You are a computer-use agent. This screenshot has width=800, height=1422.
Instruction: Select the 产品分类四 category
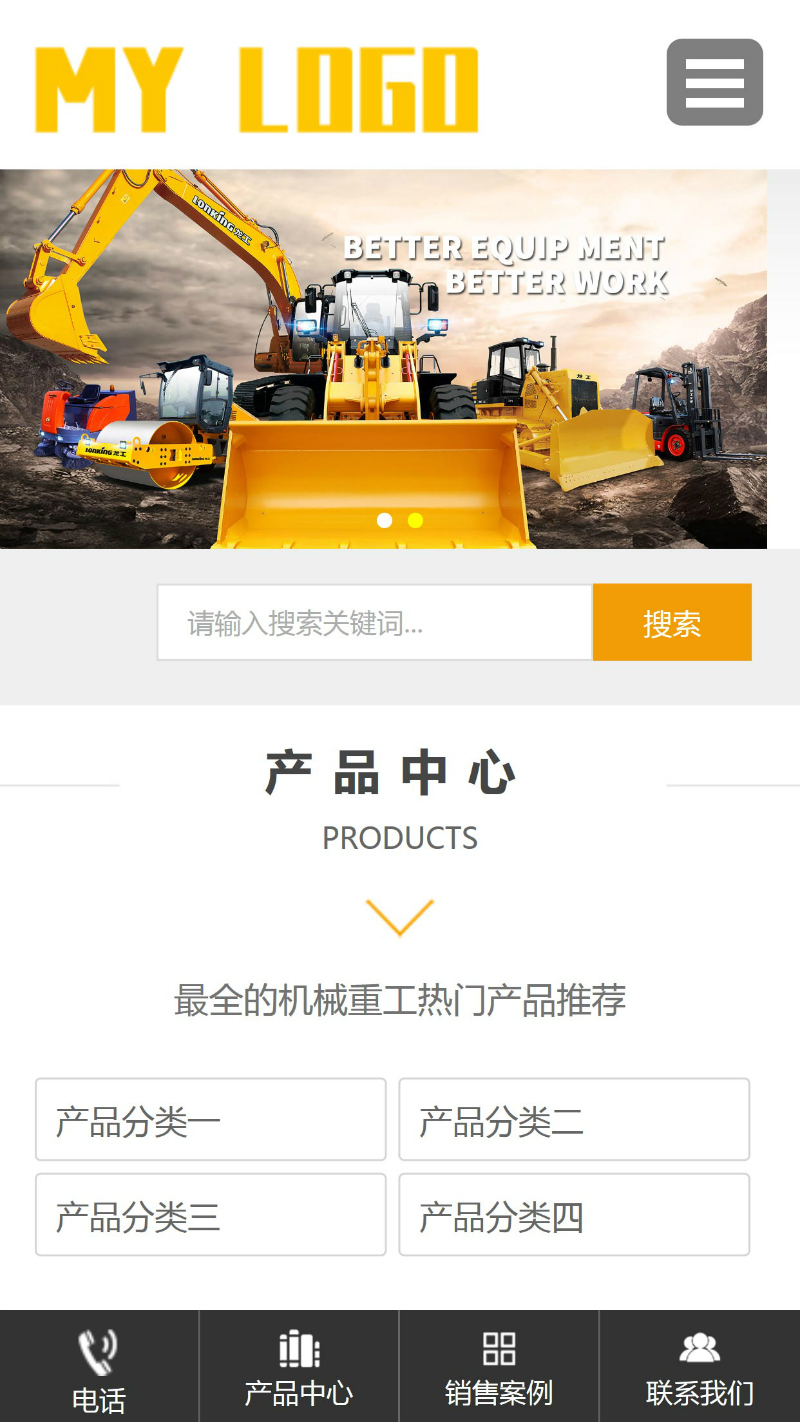point(574,1214)
